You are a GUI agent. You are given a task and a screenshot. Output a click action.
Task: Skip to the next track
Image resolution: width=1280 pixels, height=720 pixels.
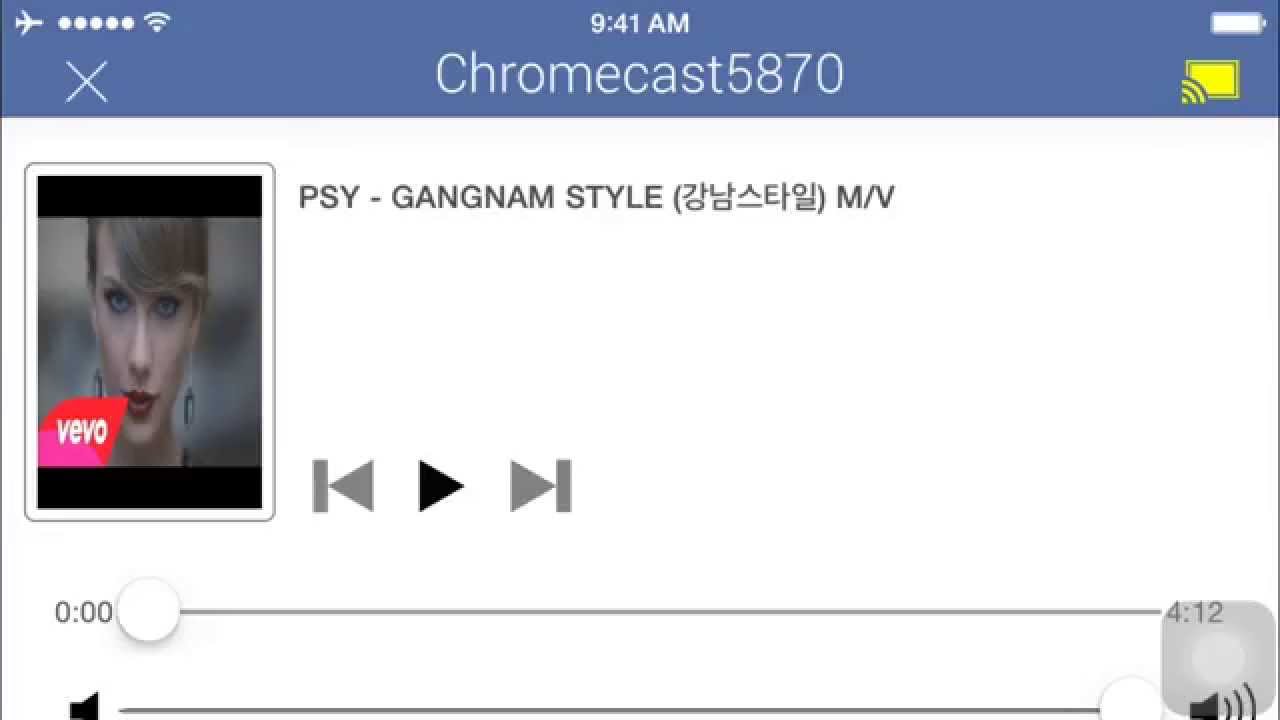(541, 486)
